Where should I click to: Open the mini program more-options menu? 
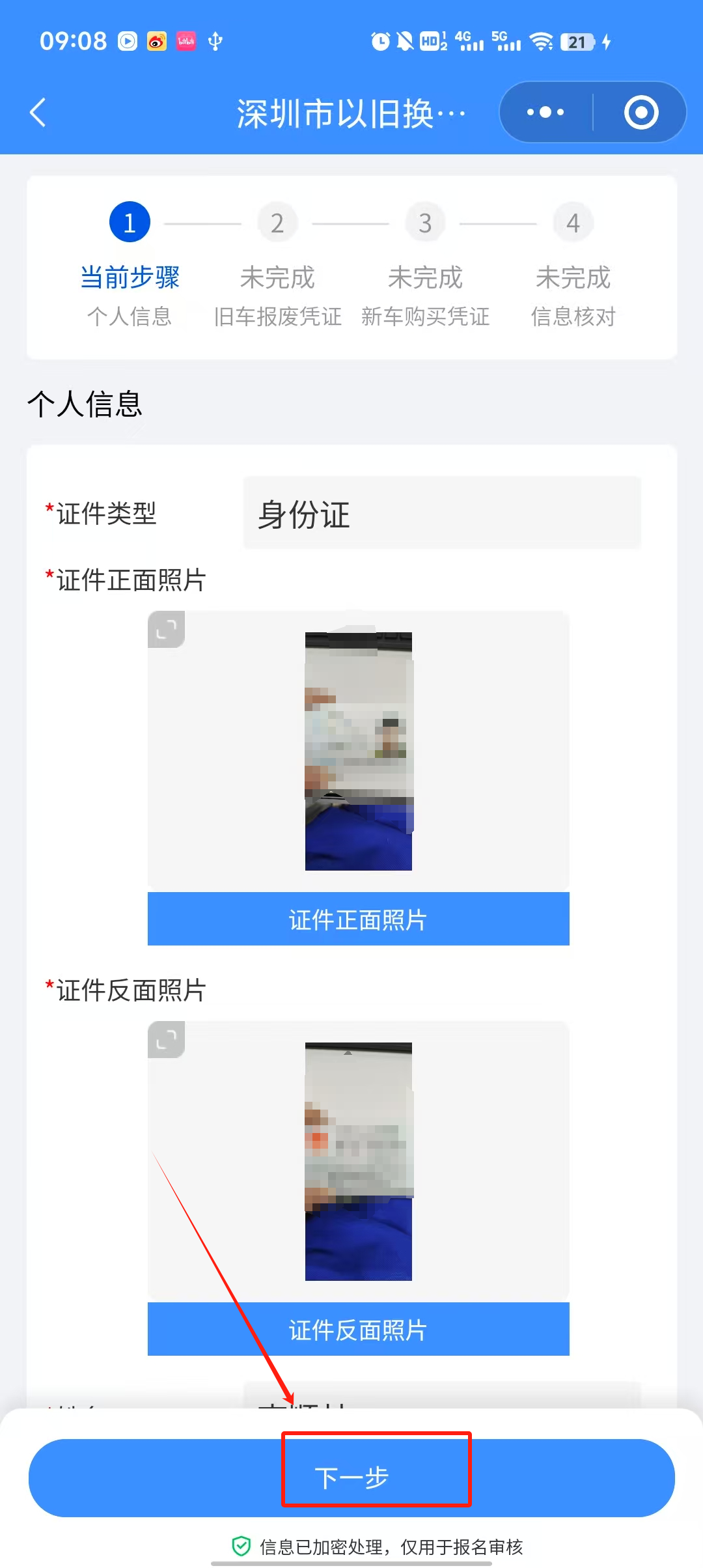pyautogui.click(x=545, y=113)
